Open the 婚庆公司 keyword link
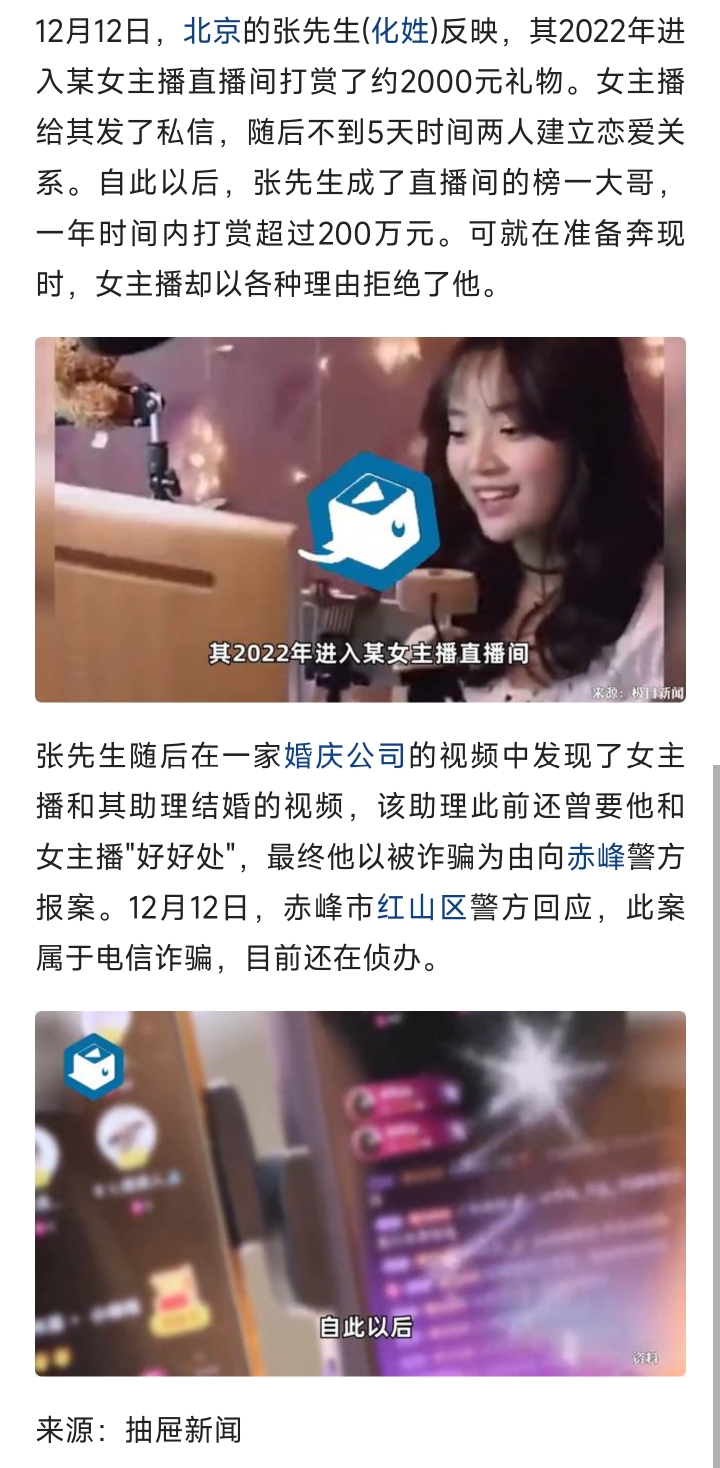Image resolution: width=720 pixels, height=1468 pixels. (345, 755)
